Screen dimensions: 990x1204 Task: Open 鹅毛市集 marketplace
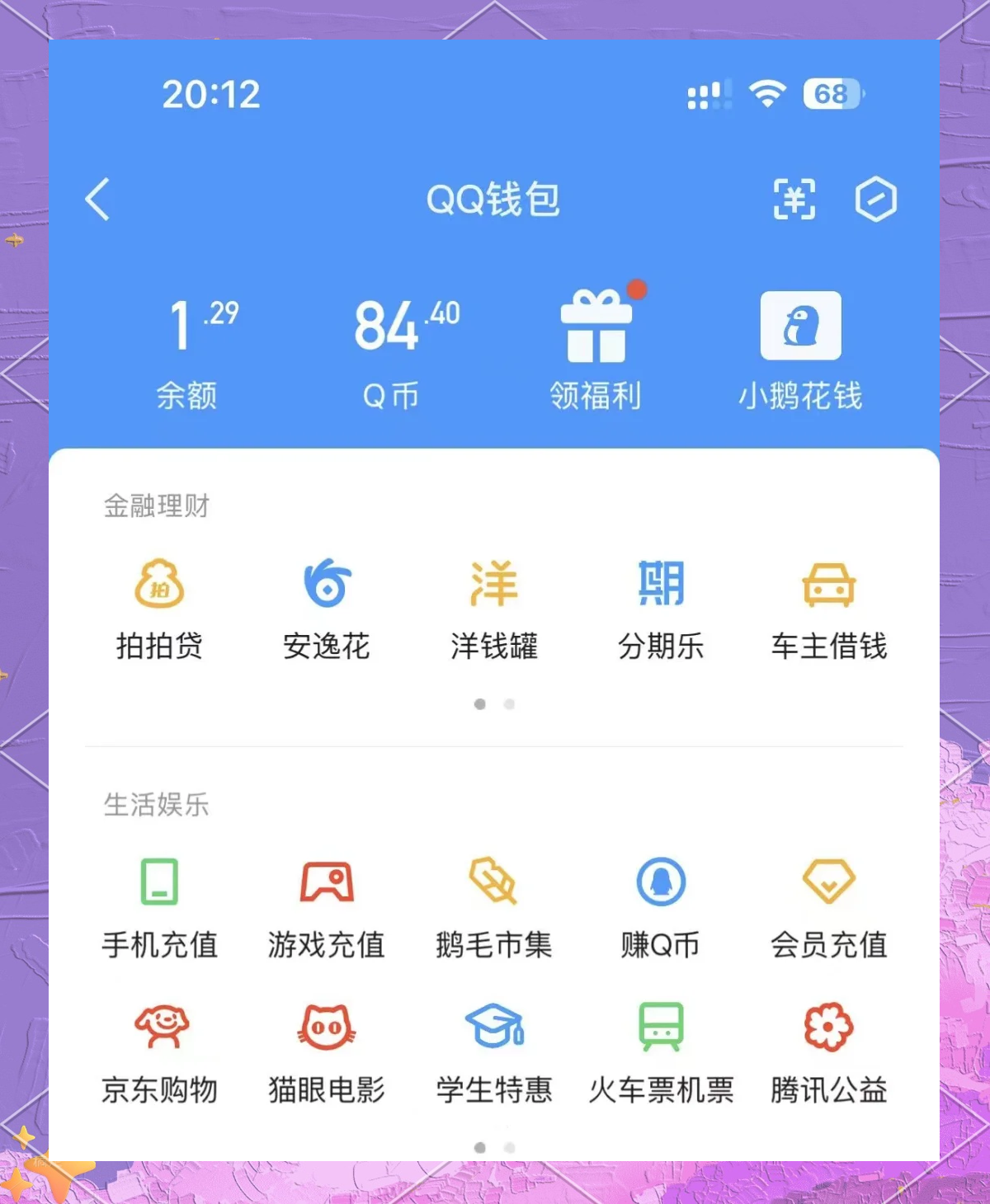[x=493, y=907]
